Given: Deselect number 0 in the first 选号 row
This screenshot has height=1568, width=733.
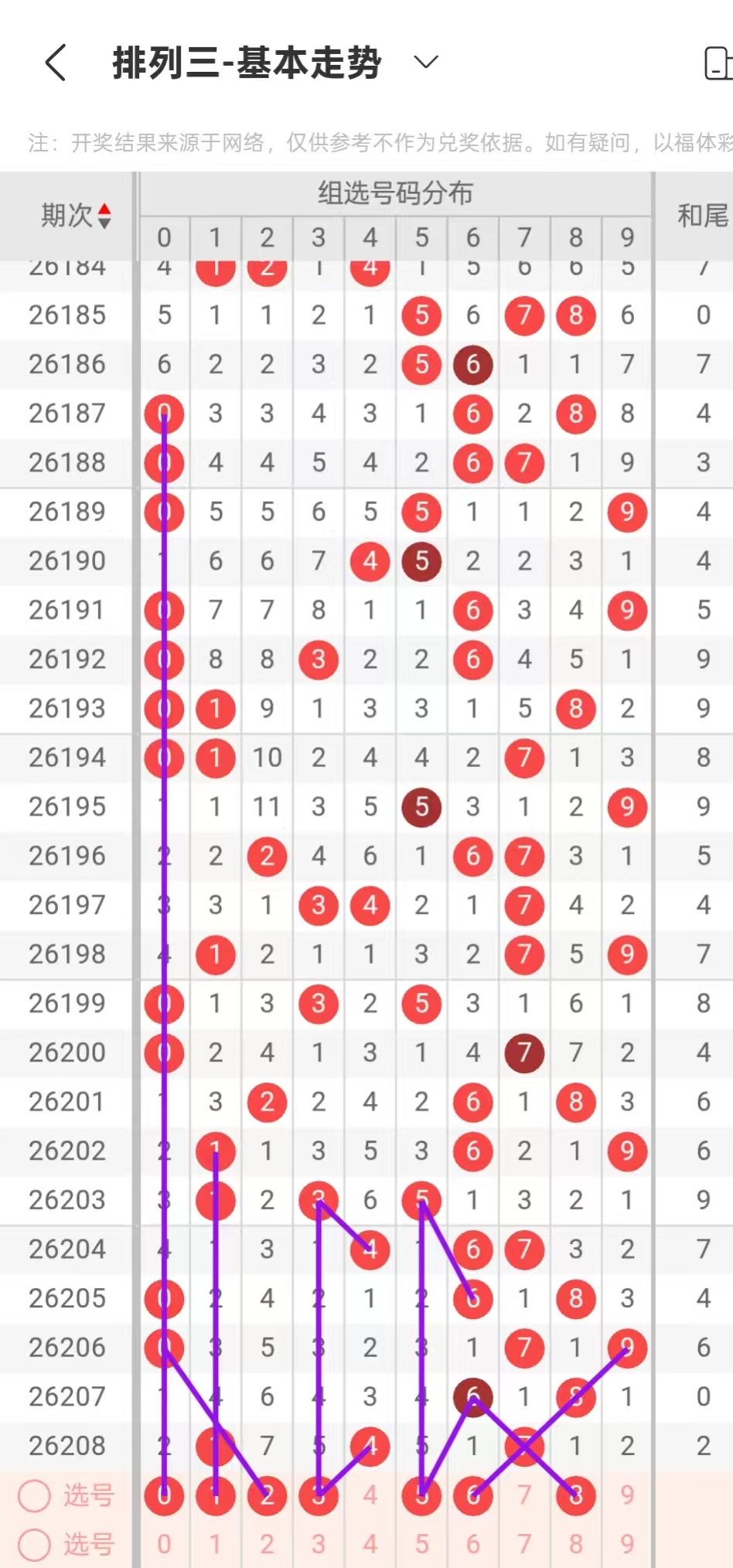Looking at the screenshot, I should point(164,1495).
